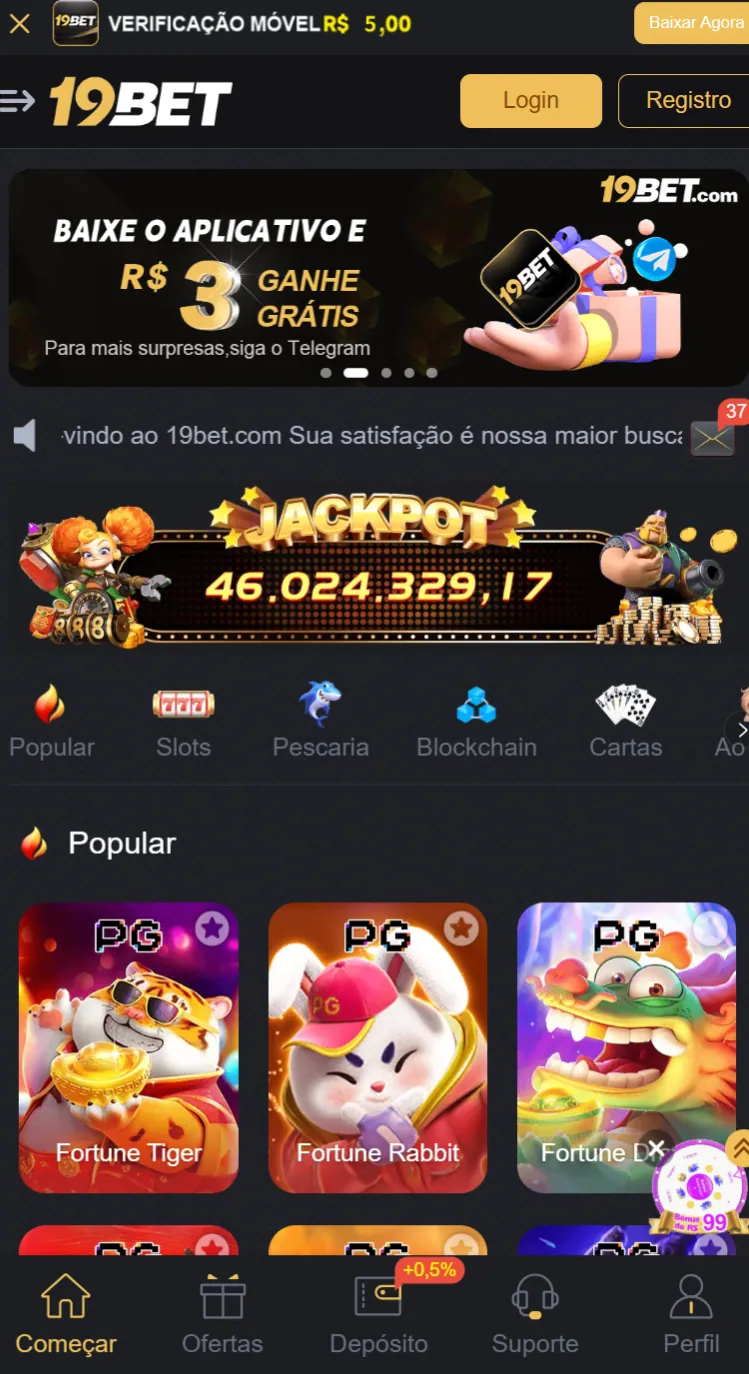Open the Registro sign-up button
Viewport: 749px width, 1374px height.
(x=686, y=101)
